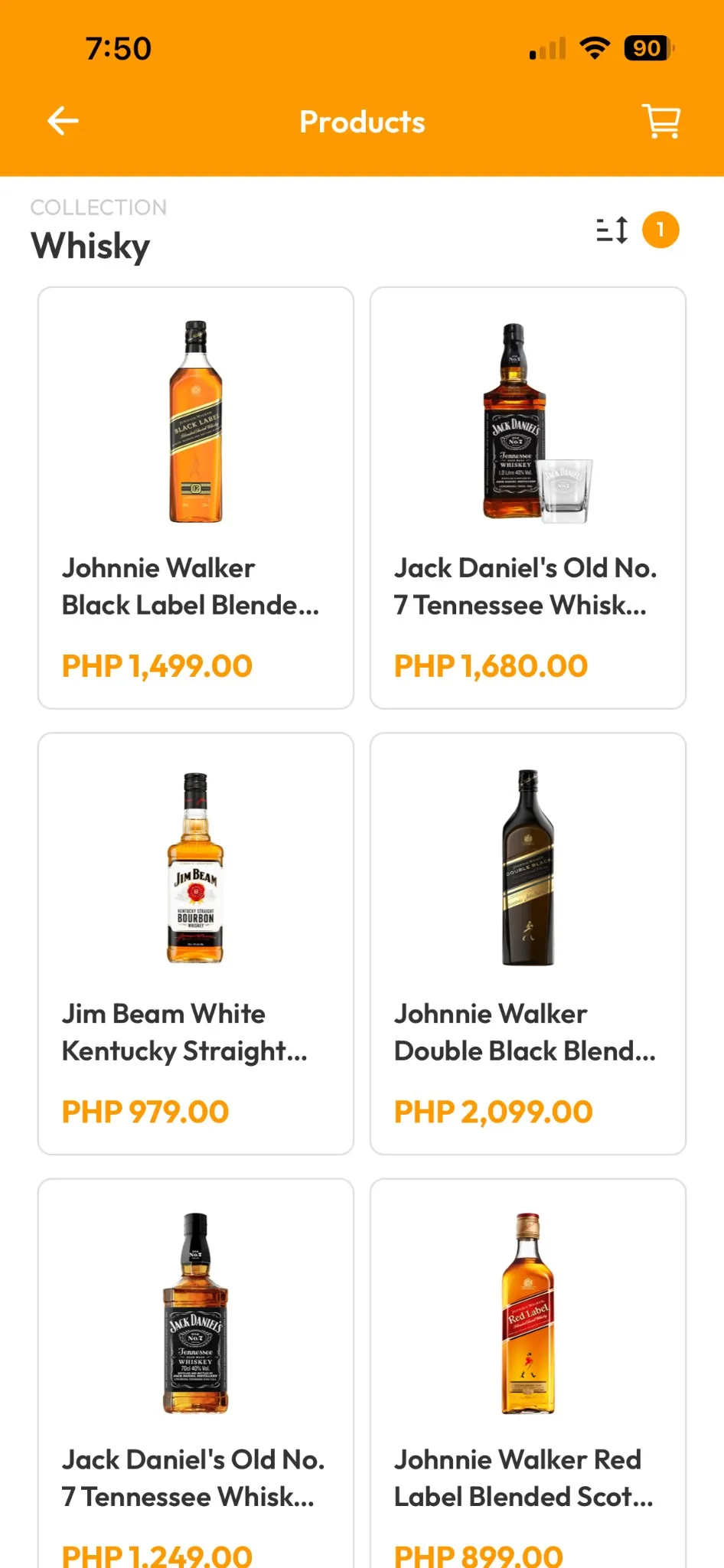View Jack Daniel's priced PHP 1,249.00

196,1378
